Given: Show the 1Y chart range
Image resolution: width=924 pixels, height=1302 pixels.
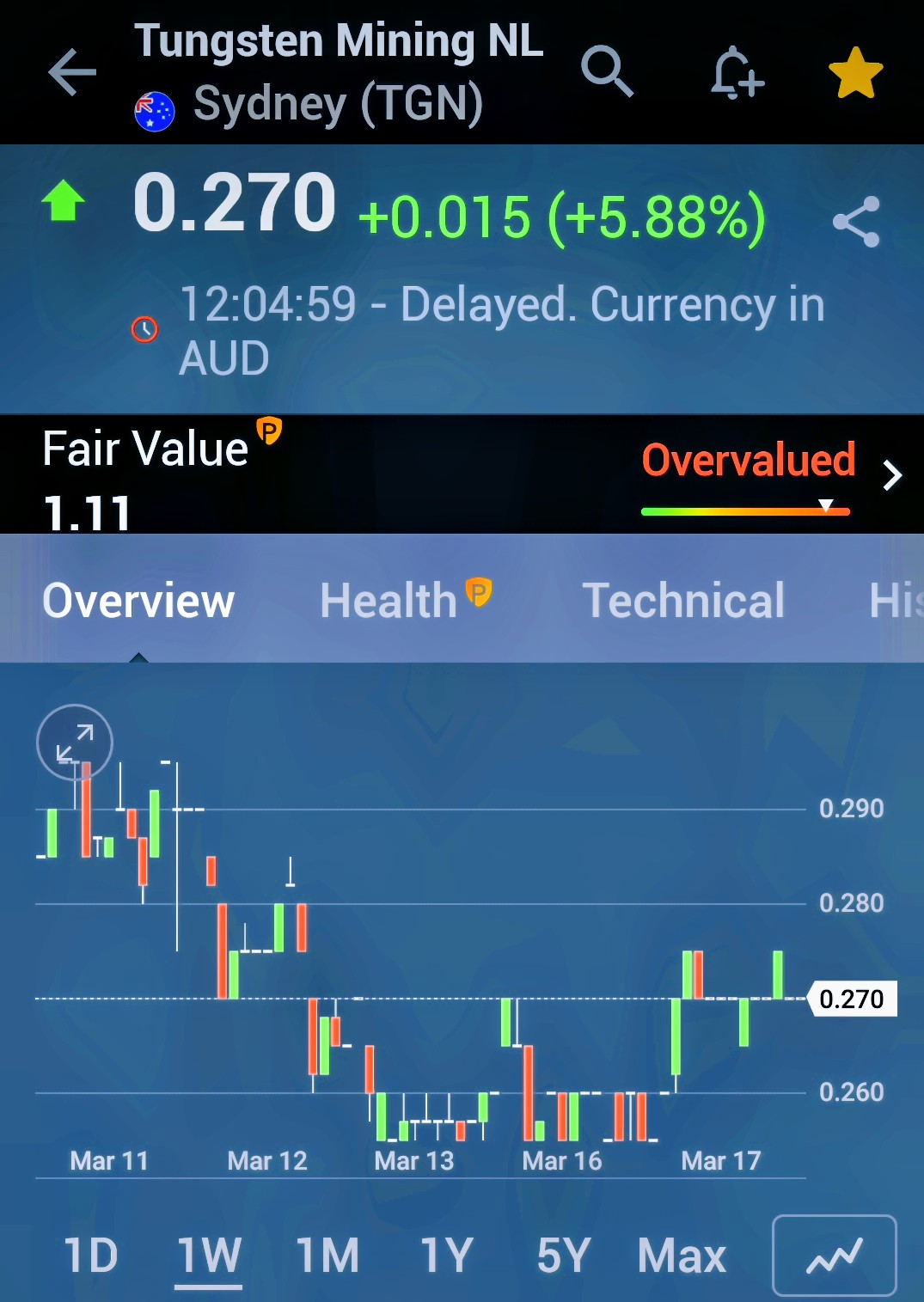Looking at the screenshot, I should [x=446, y=1256].
